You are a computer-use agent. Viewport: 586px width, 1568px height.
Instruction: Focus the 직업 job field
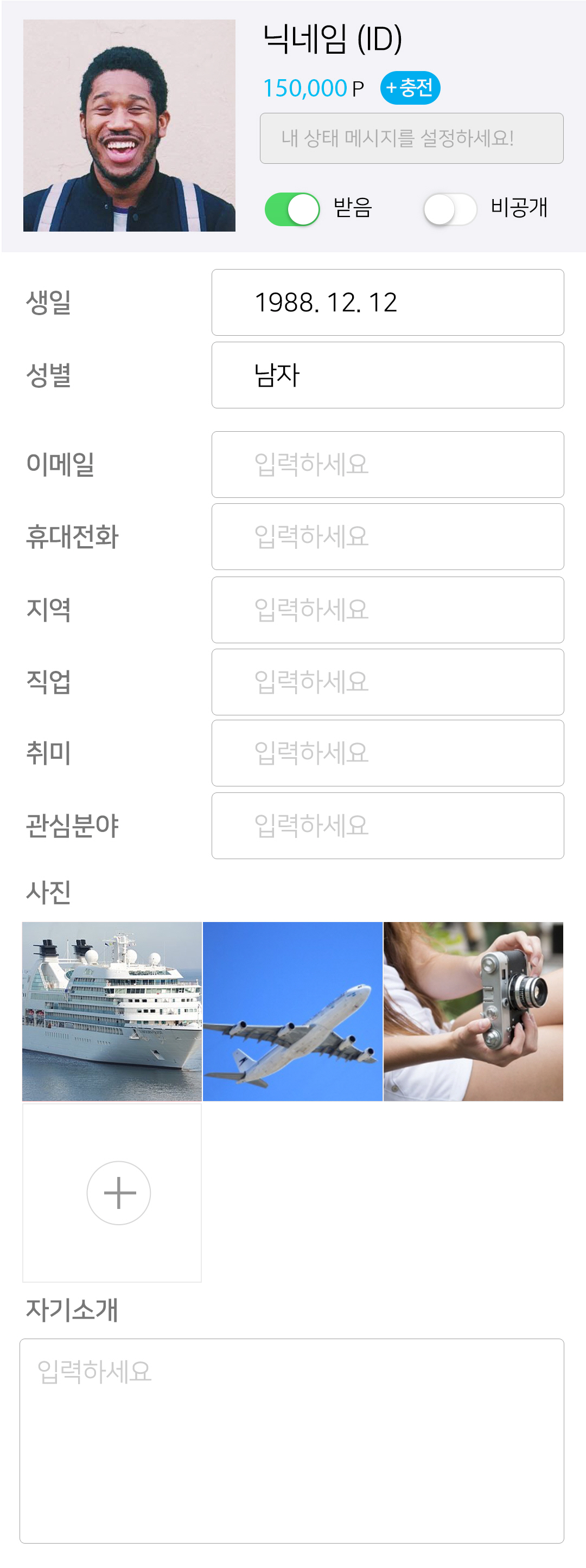[x=387, y=682]
